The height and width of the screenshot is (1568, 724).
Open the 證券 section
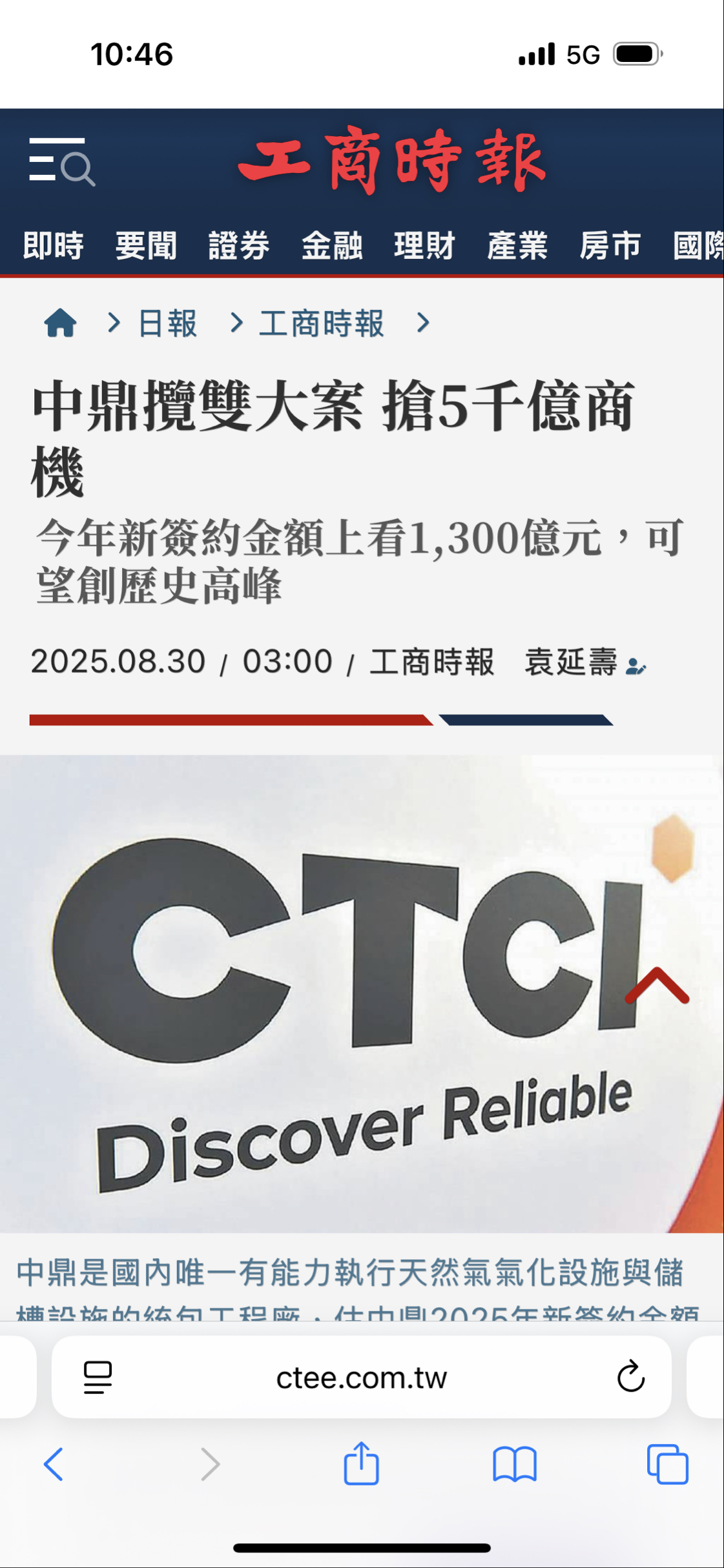(239, 246)
